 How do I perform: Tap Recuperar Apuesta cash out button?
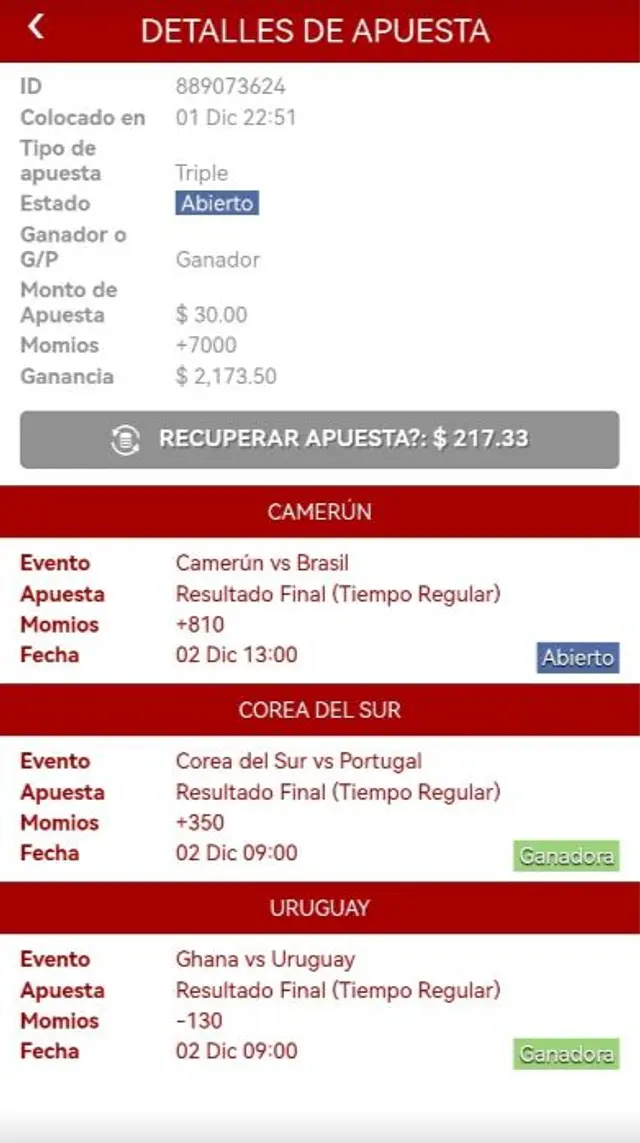tap(319, 439)
